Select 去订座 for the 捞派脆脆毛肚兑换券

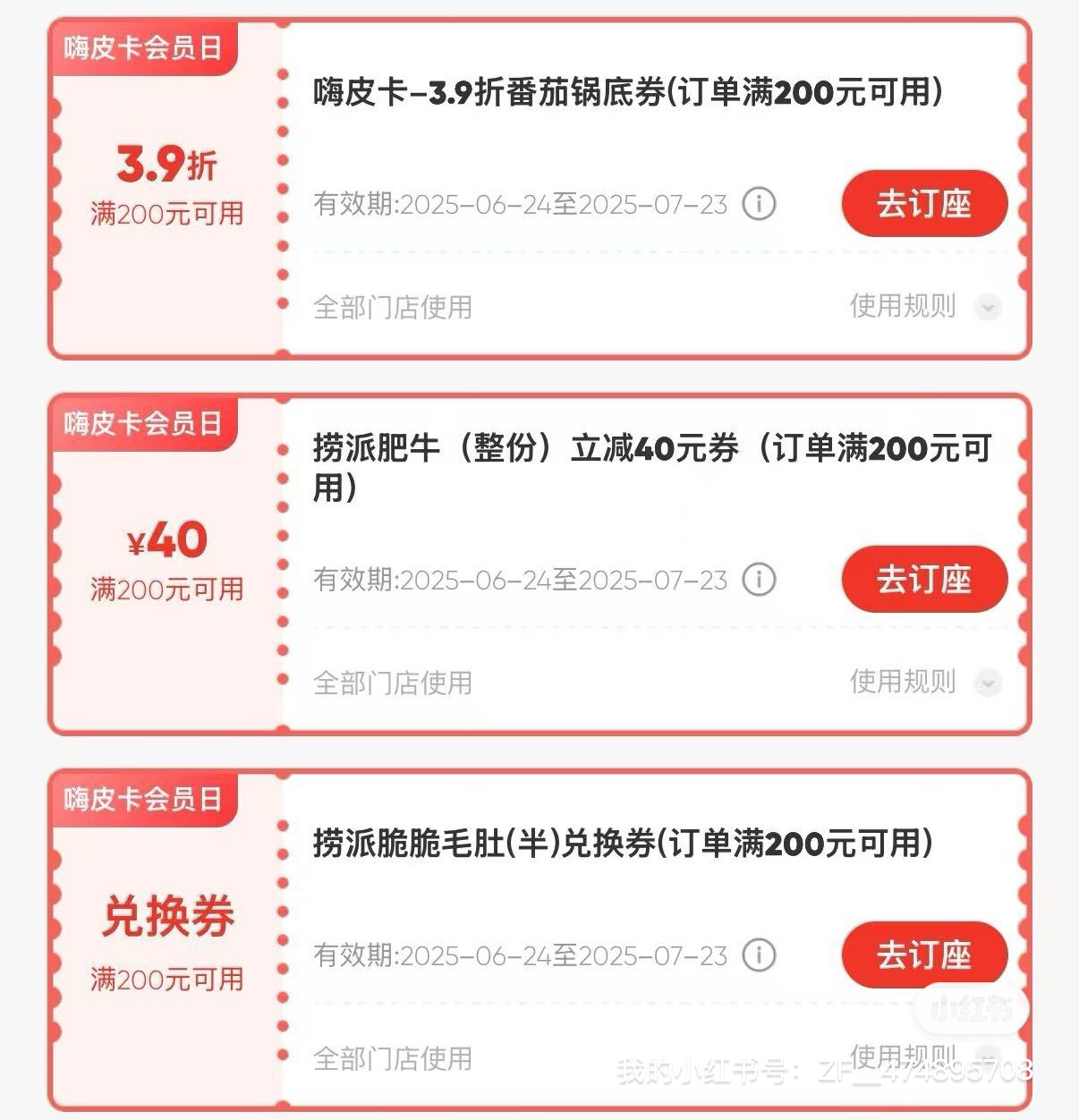tap(923, 955)
